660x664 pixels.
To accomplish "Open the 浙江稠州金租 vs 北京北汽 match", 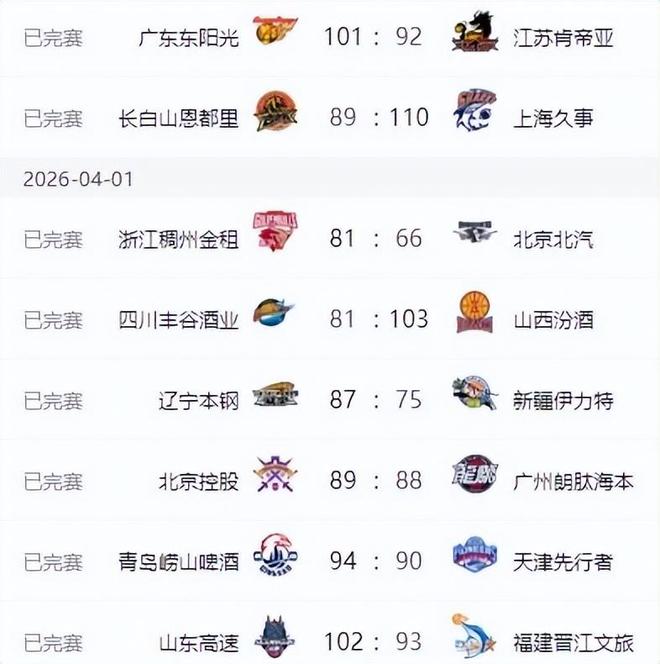I will click(373, 239).
